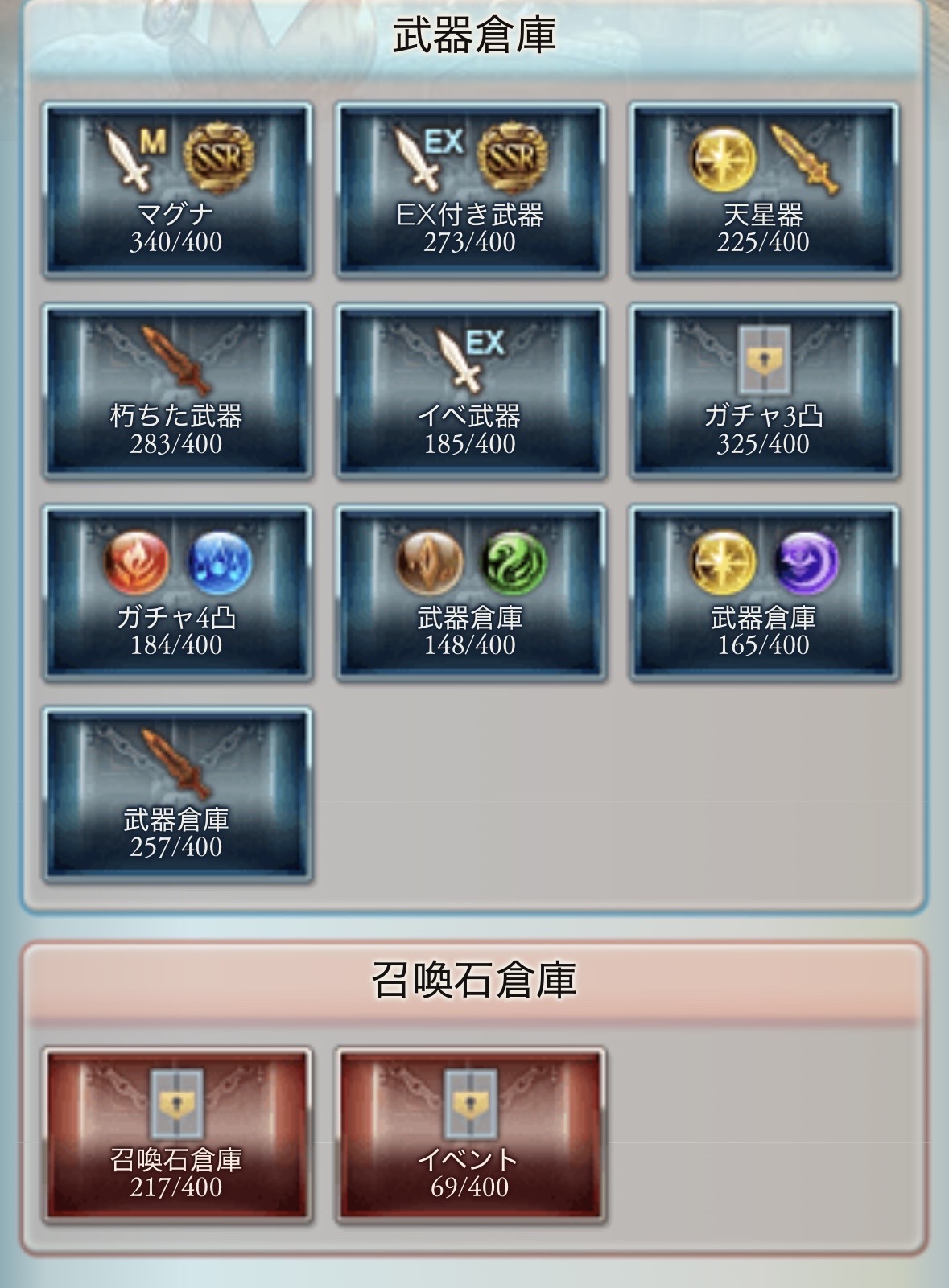Open the マグナ weapon stash

tap(177, 190)
